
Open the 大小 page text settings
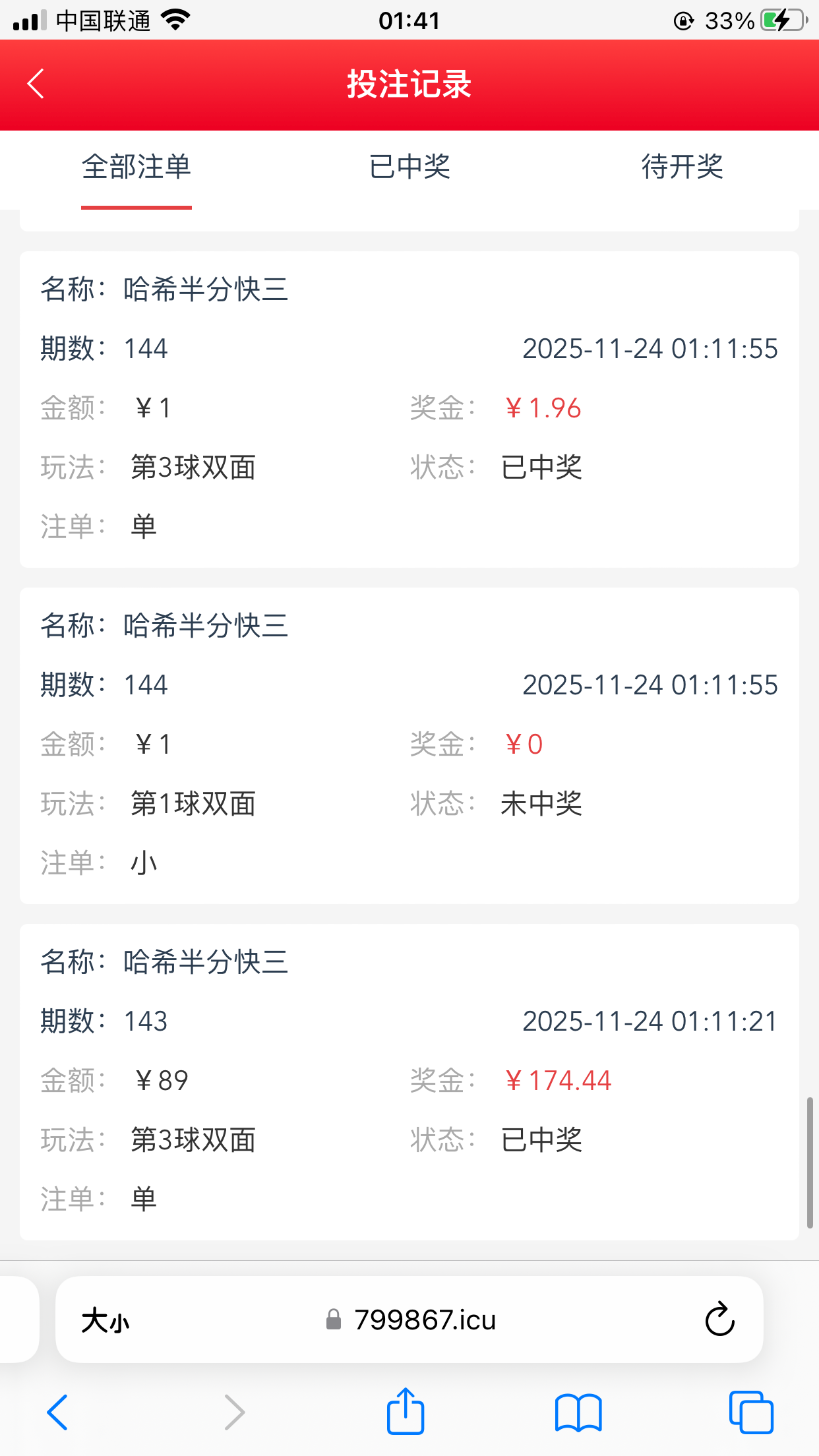pos(106,1321)
